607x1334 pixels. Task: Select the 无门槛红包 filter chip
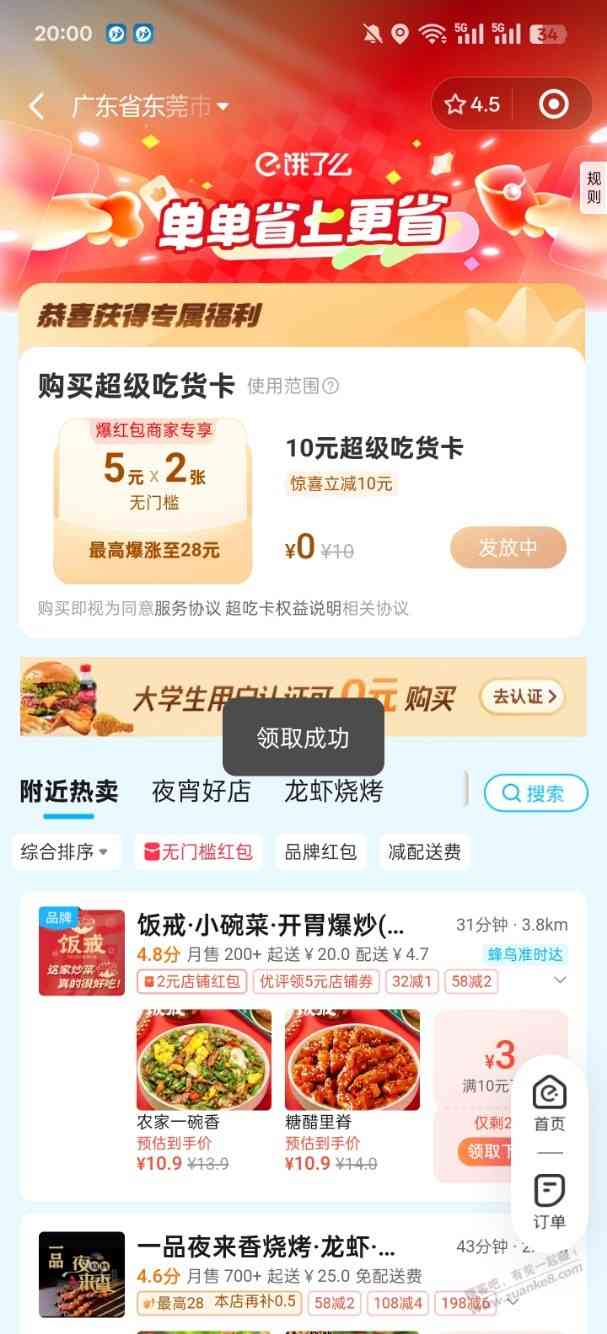pyautogui.click(x=198, y=852)
